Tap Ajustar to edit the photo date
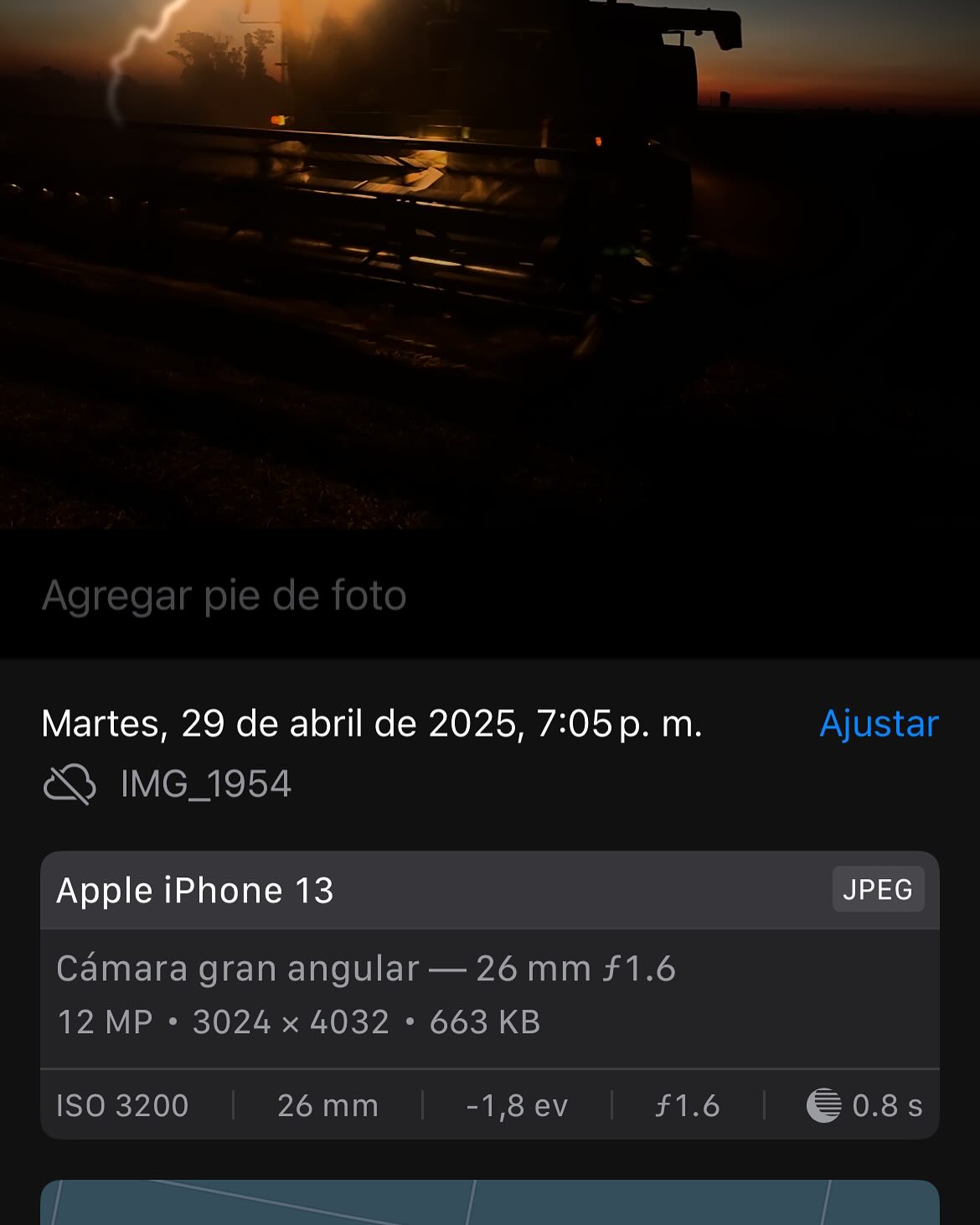Screen dimensions: 980x1225 pyautogui.click(x=878, y=724)
